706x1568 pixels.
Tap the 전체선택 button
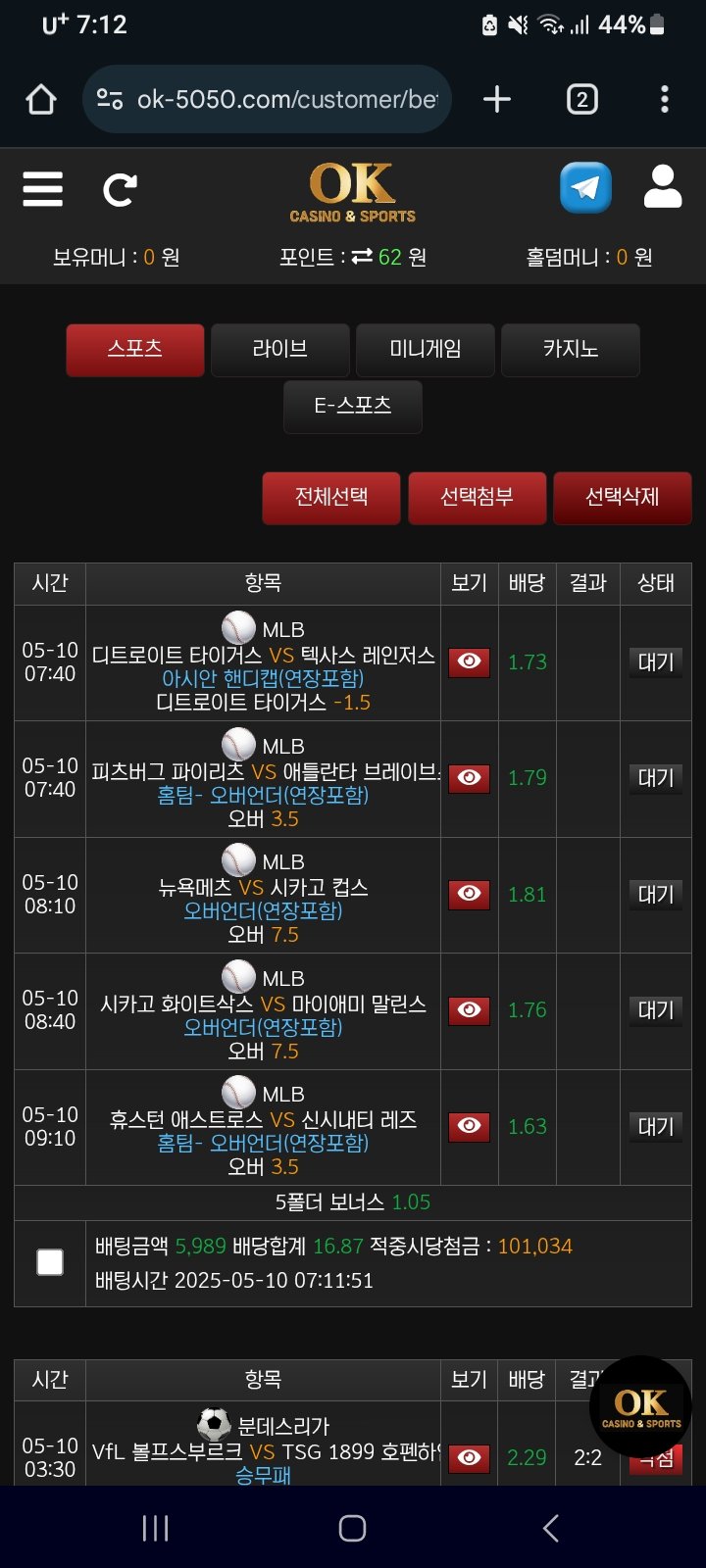tap(331, 498)
